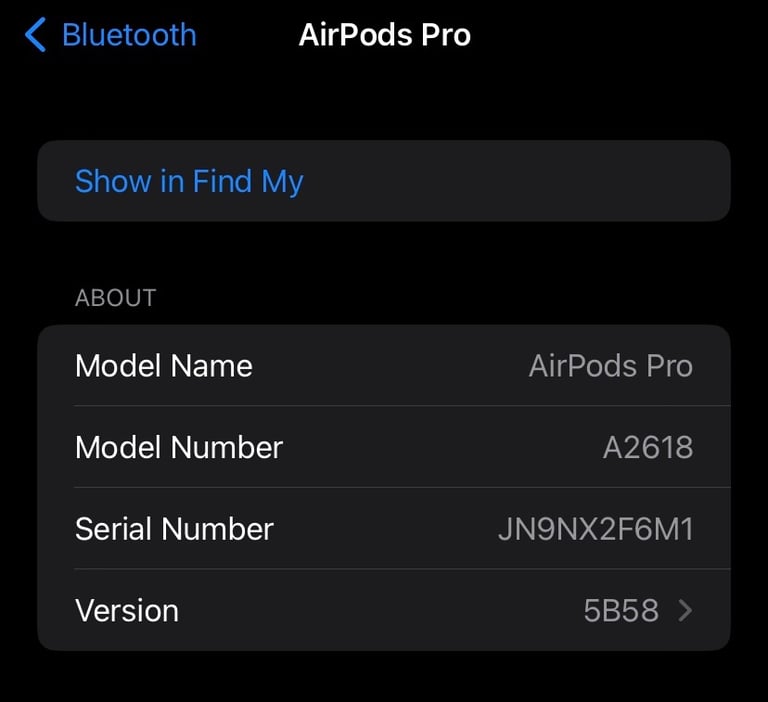Open Show in Find My
The height and width of the screenshot is (702, 768).
tap(189, 181)
